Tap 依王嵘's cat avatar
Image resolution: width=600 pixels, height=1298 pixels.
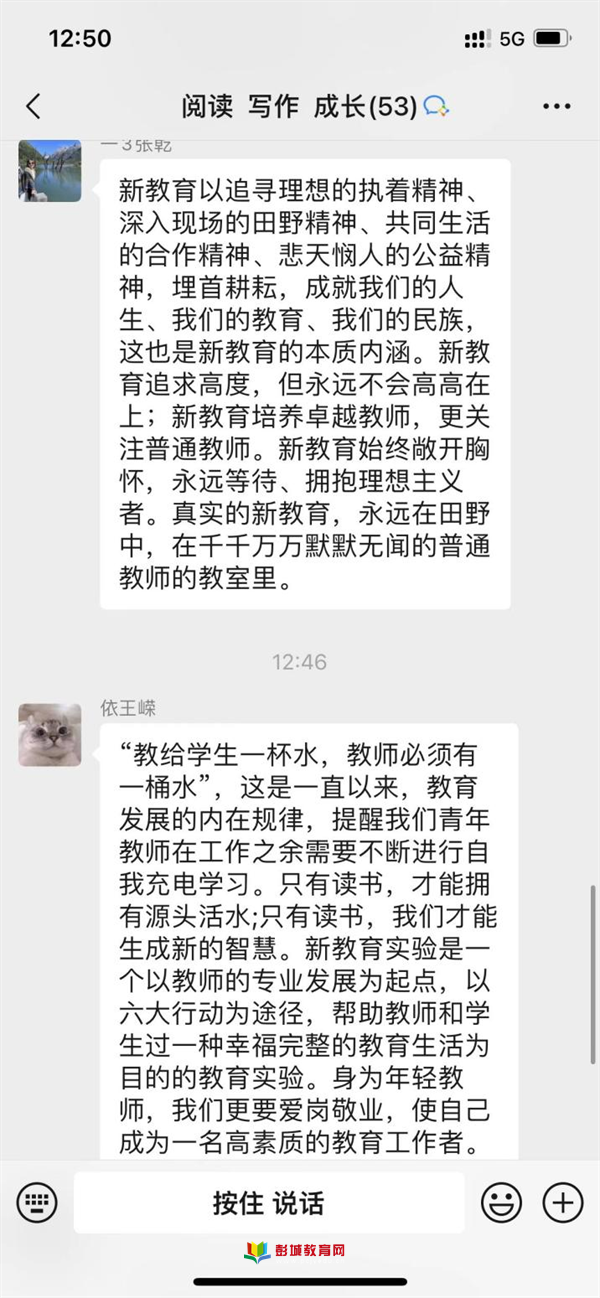click(49, 735)
